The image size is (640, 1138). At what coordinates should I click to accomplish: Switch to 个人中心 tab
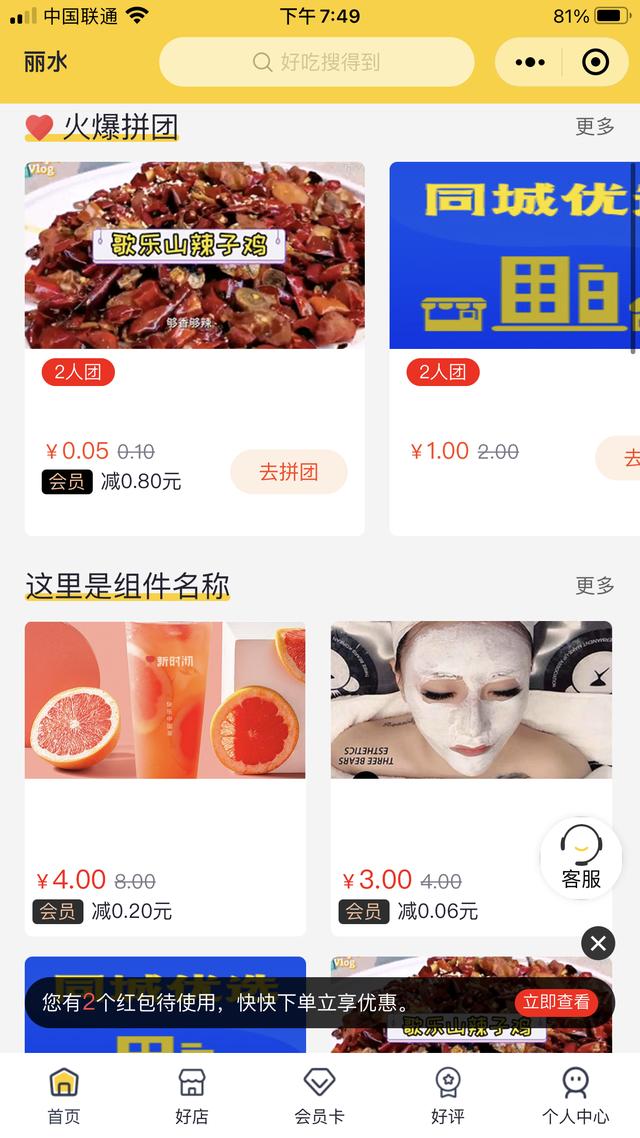point(575,1095)
